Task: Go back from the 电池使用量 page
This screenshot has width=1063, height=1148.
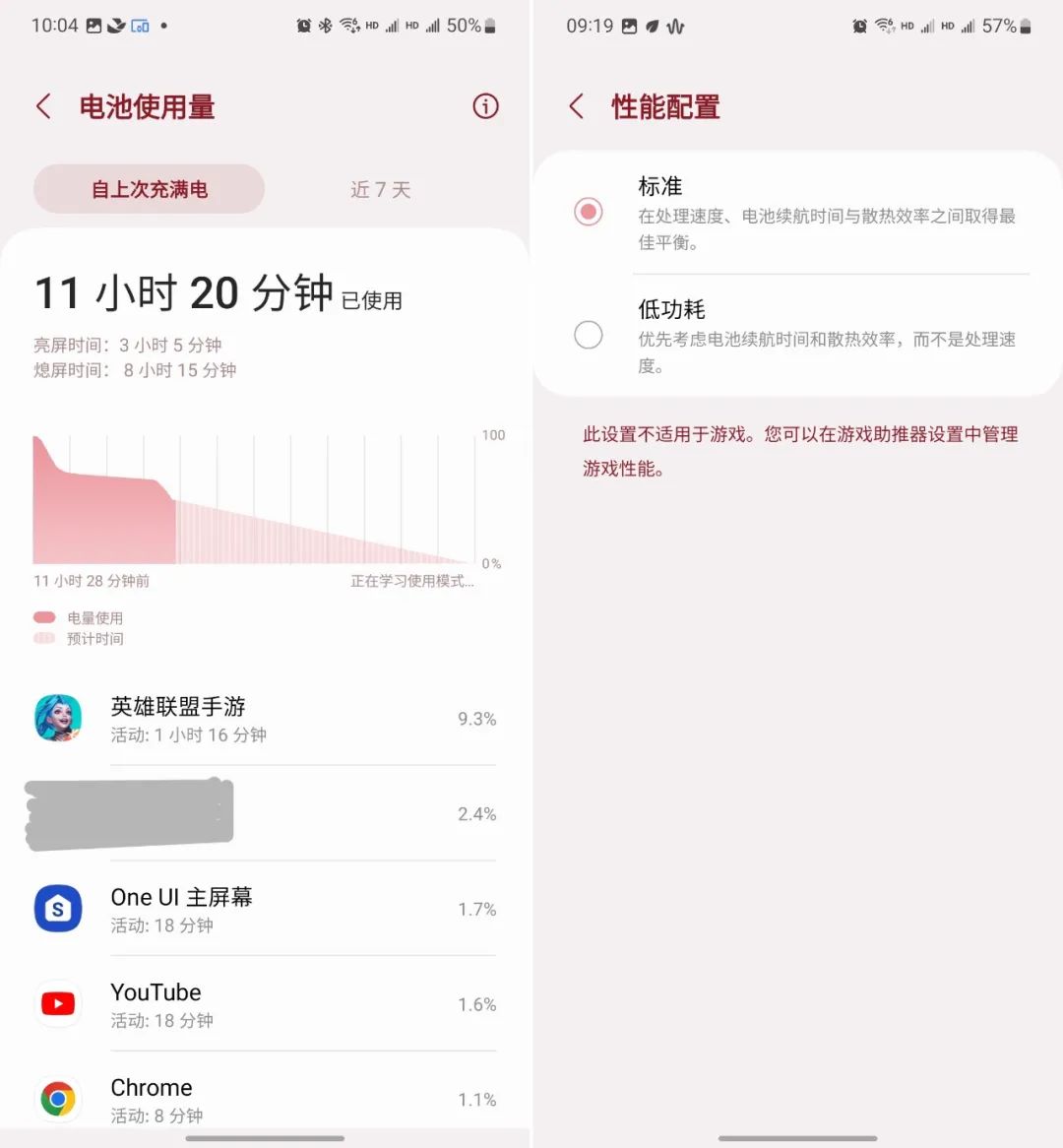Action: tap(43, 106)
